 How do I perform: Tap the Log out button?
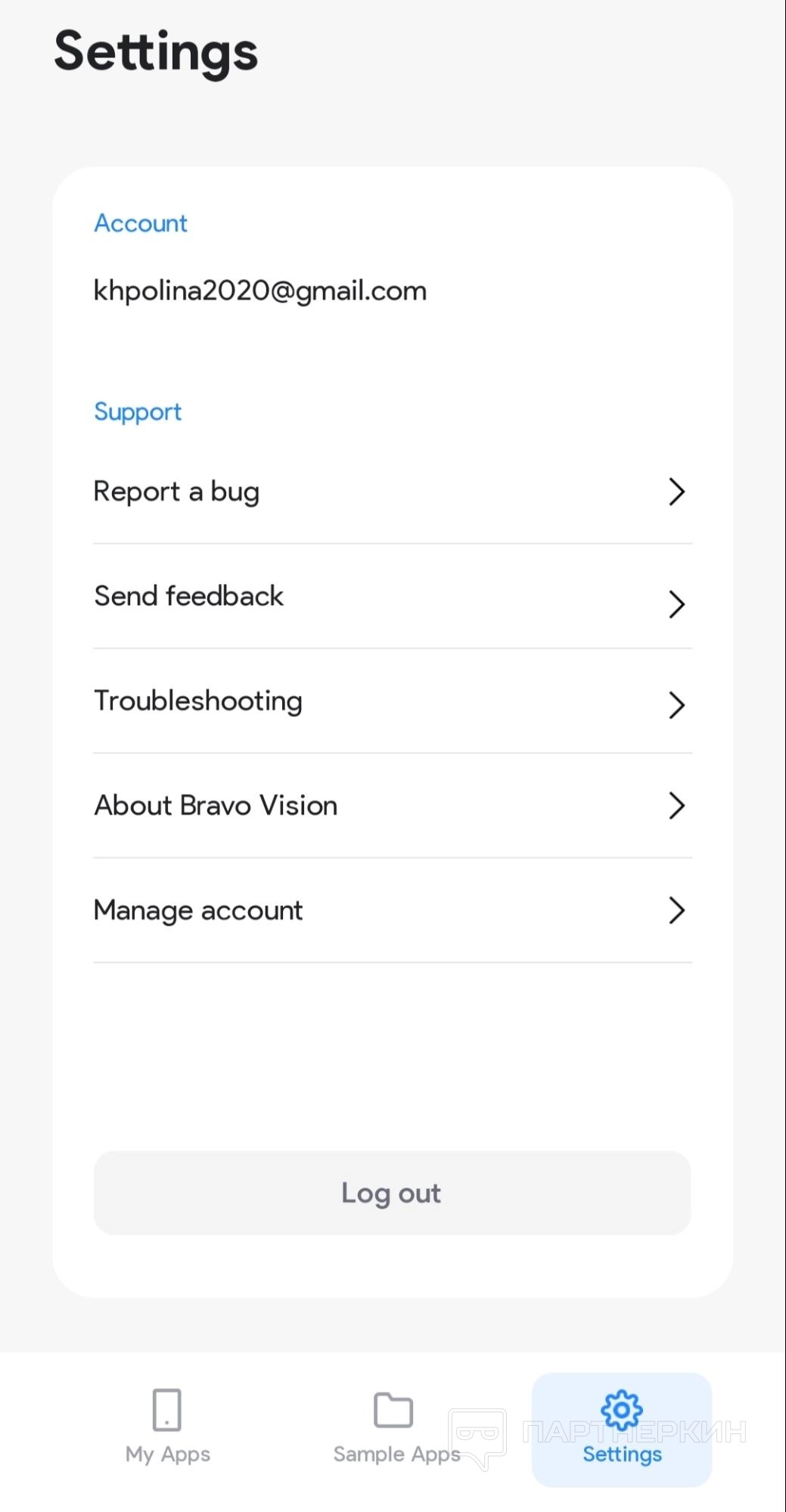[x=391, y=1193]
